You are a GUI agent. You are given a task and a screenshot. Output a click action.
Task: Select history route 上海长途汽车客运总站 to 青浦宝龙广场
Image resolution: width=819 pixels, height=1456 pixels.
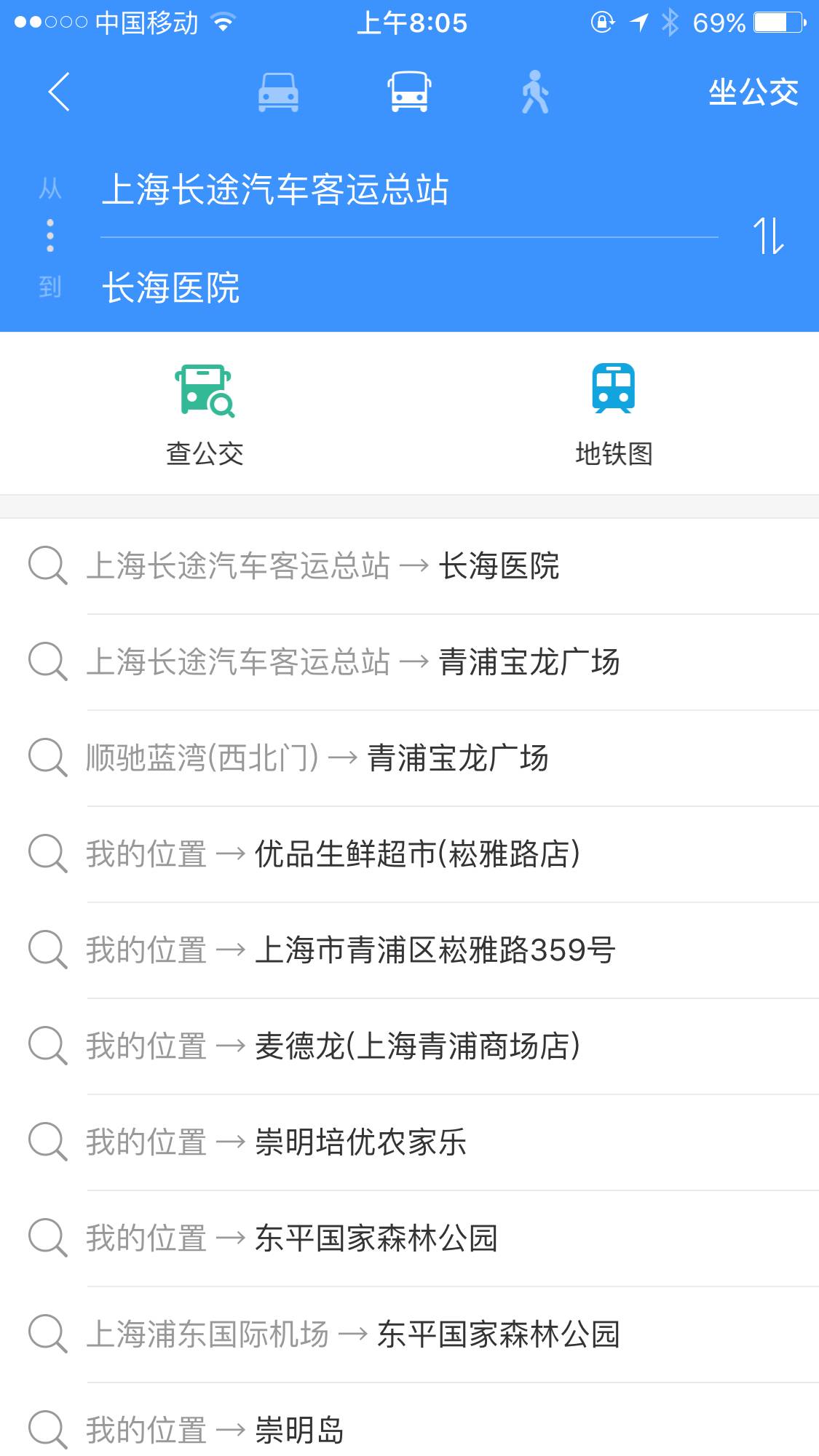[353, 662]
